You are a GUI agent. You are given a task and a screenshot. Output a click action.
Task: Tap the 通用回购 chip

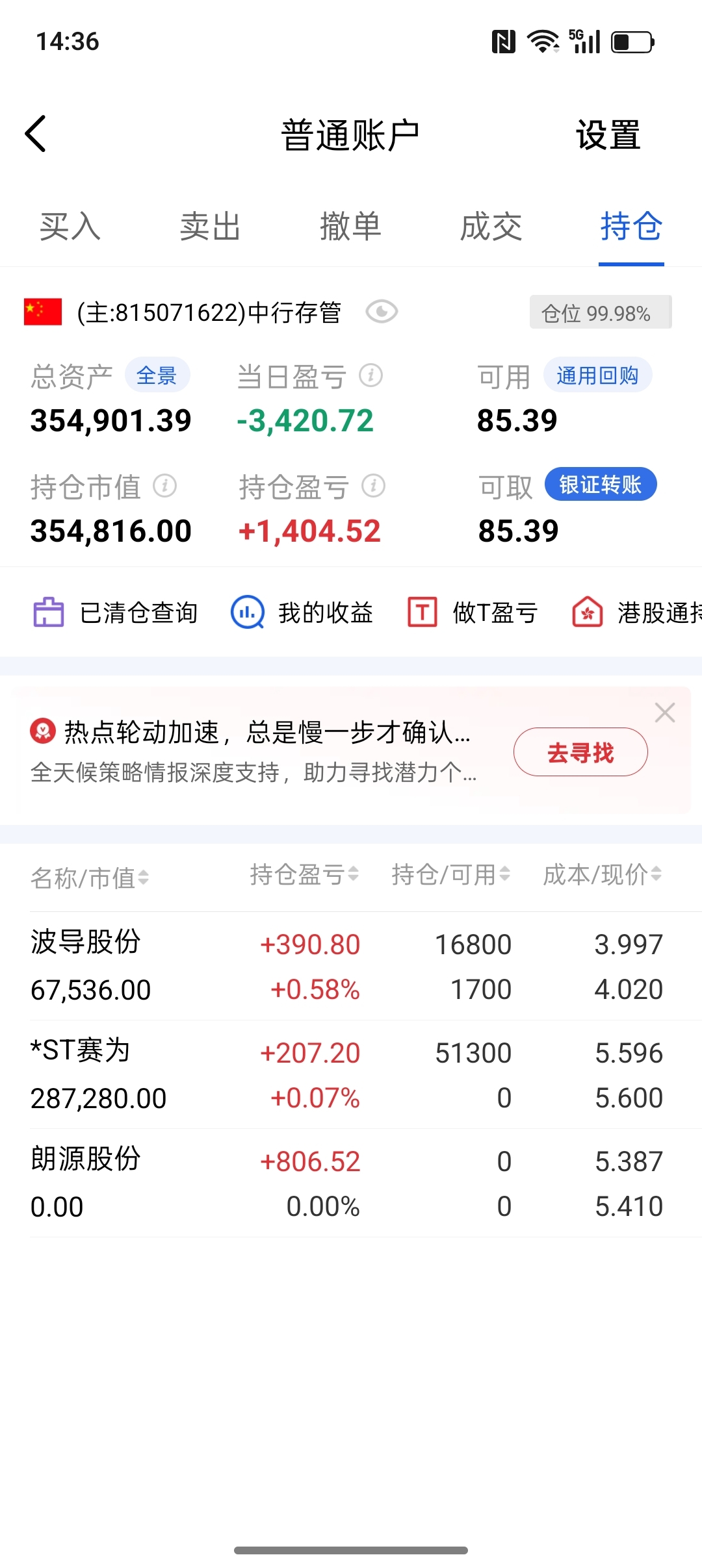coord(597,375)
